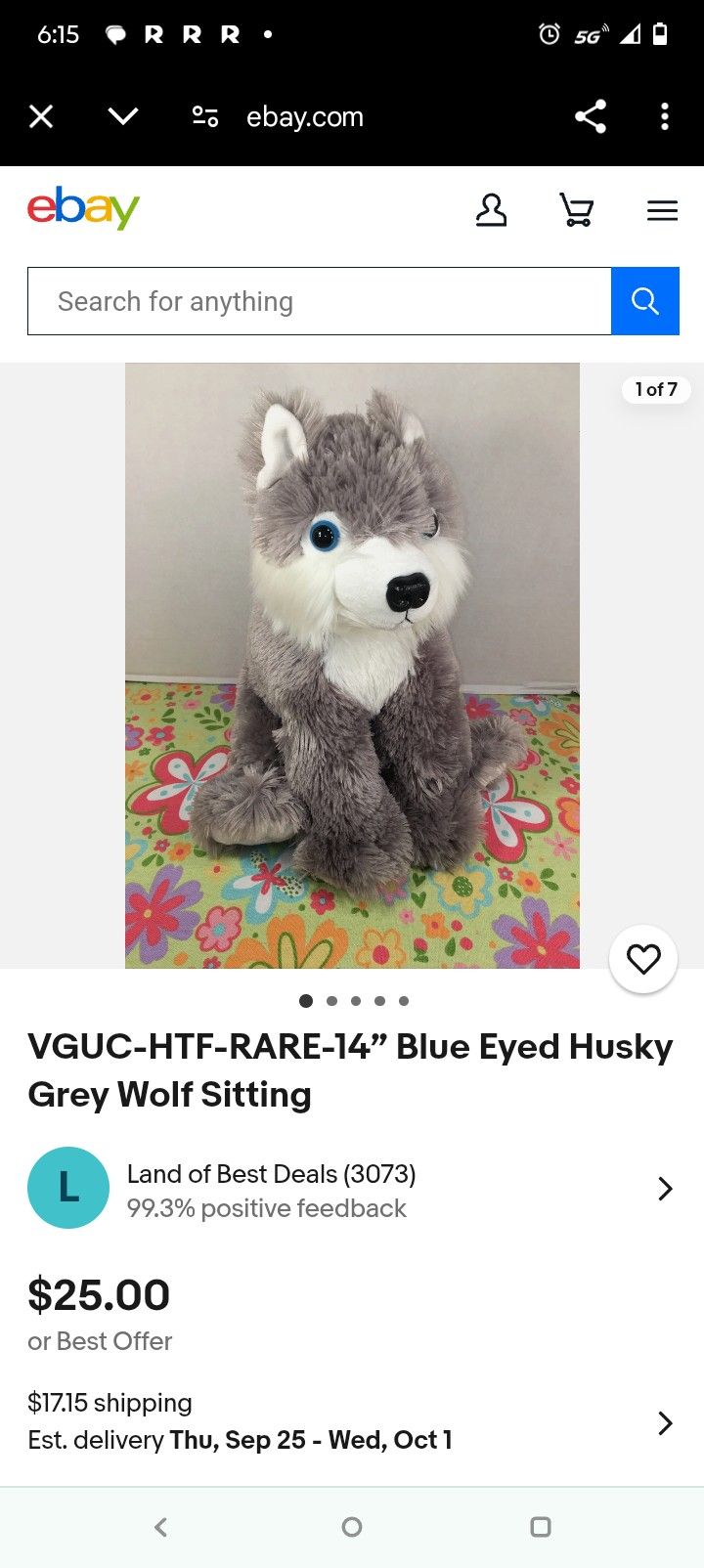
Task: Open the eBay account profile icon
Action: pyautogui.click(x=492, y=210)
